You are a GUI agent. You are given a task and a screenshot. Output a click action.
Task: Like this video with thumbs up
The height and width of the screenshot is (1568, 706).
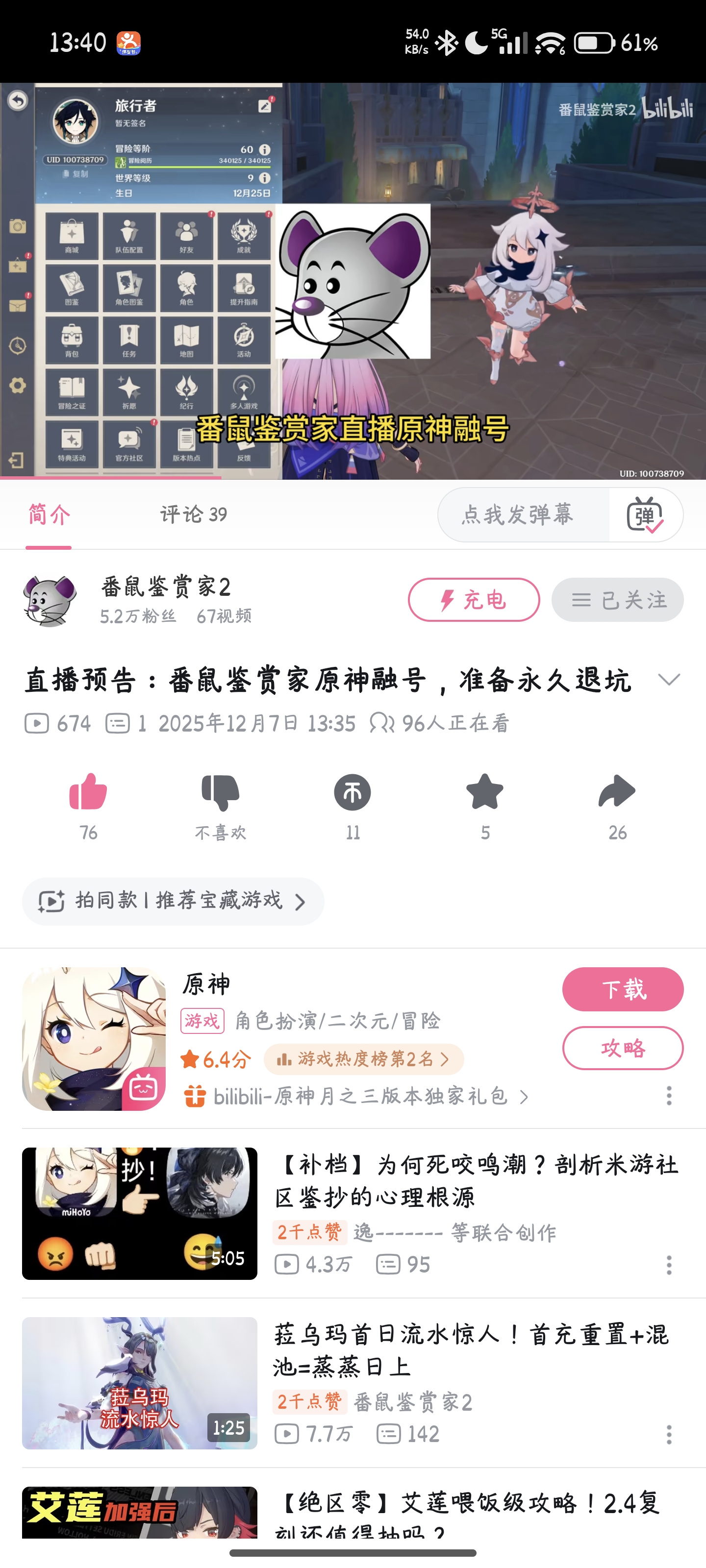(88, 793)
